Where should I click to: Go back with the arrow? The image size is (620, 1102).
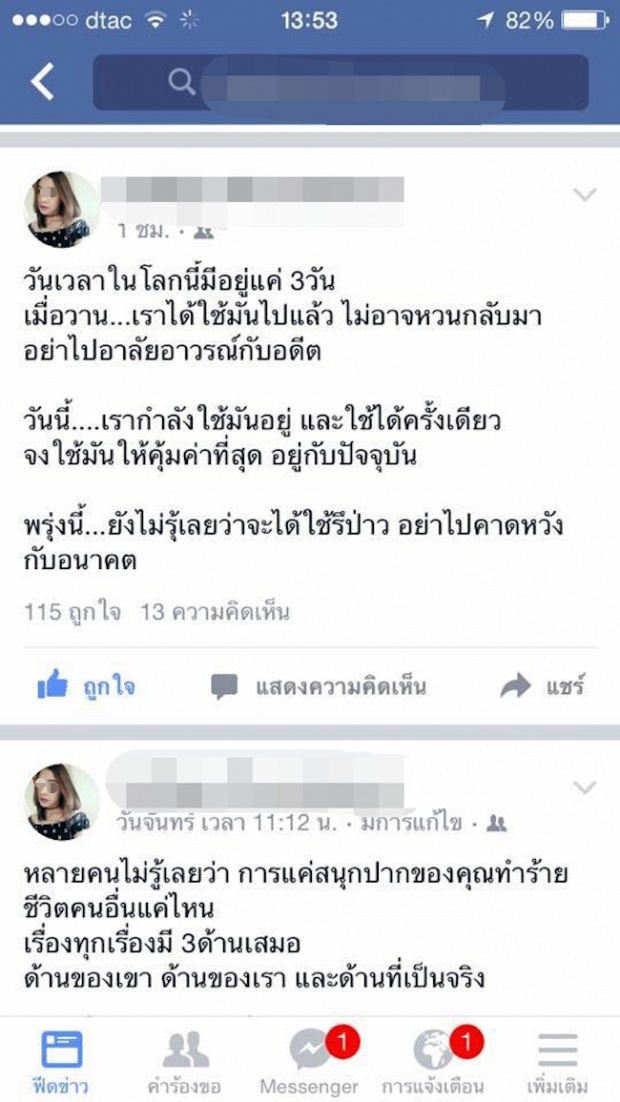(42, 82)
